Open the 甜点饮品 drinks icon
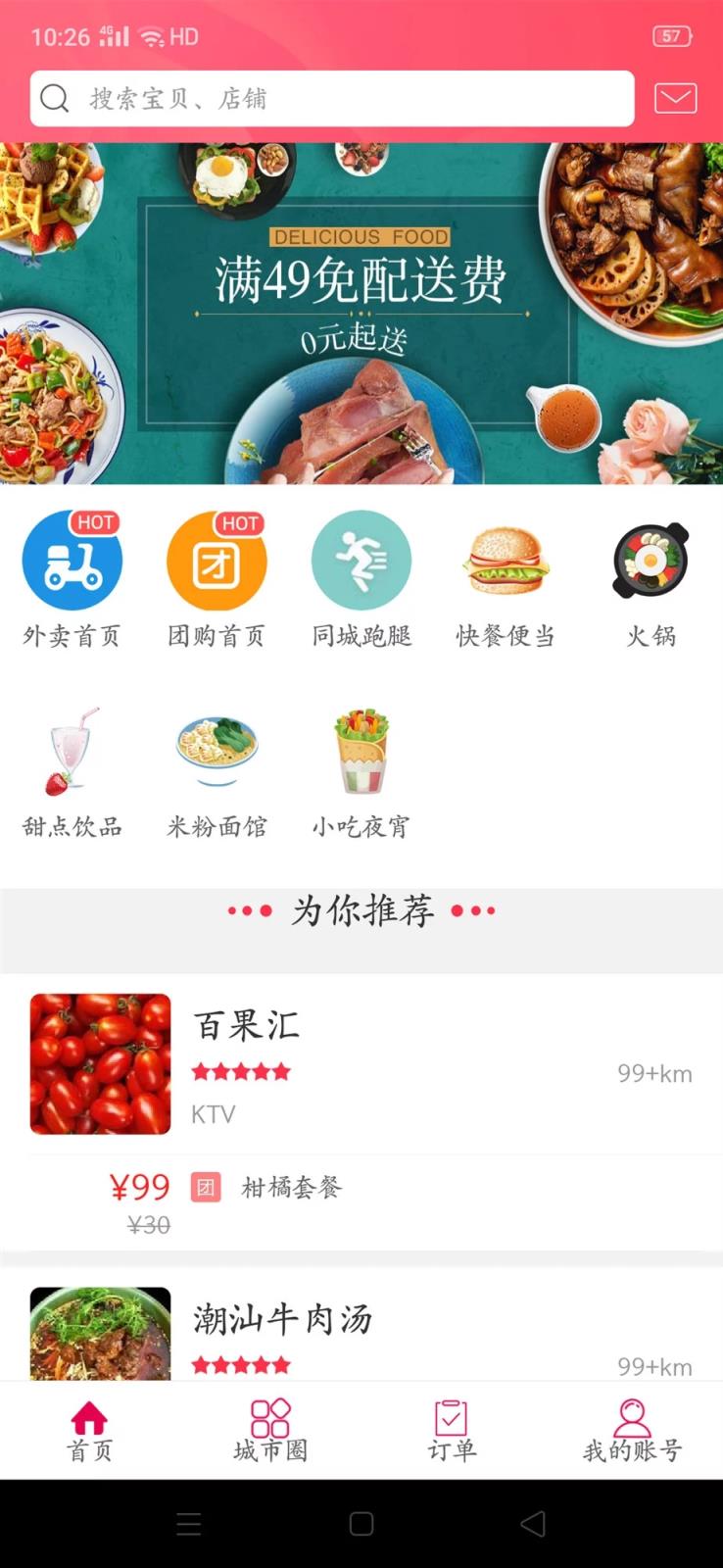 (72, 752)
